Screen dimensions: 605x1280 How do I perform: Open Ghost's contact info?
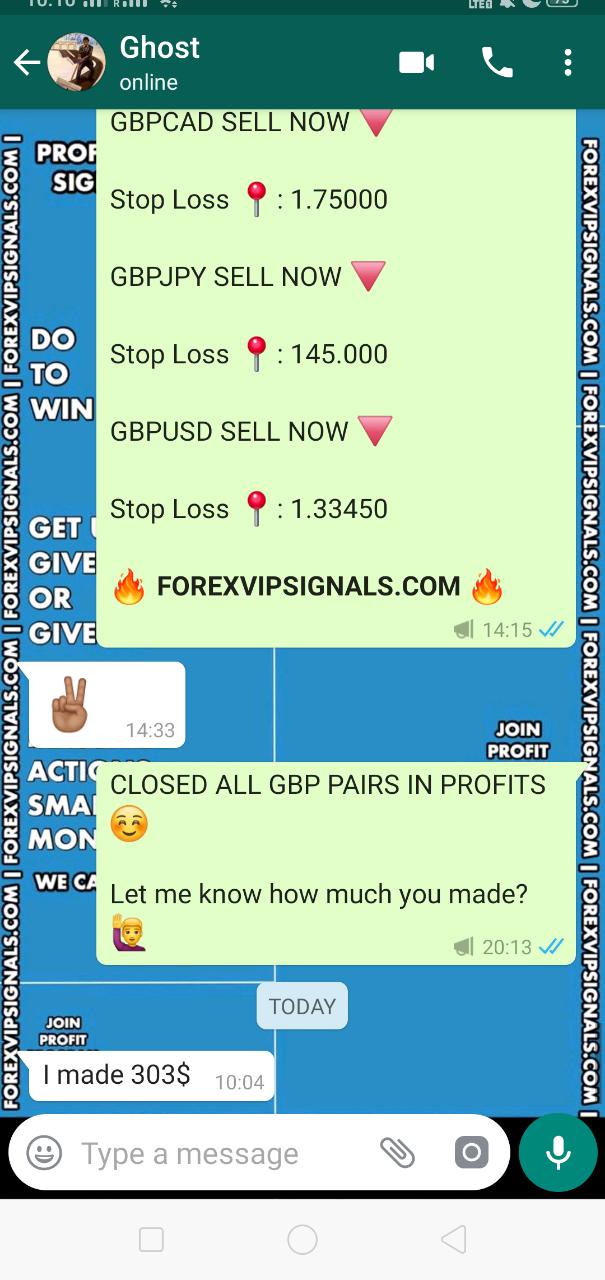pyautogui.click(x=160, y=62)
